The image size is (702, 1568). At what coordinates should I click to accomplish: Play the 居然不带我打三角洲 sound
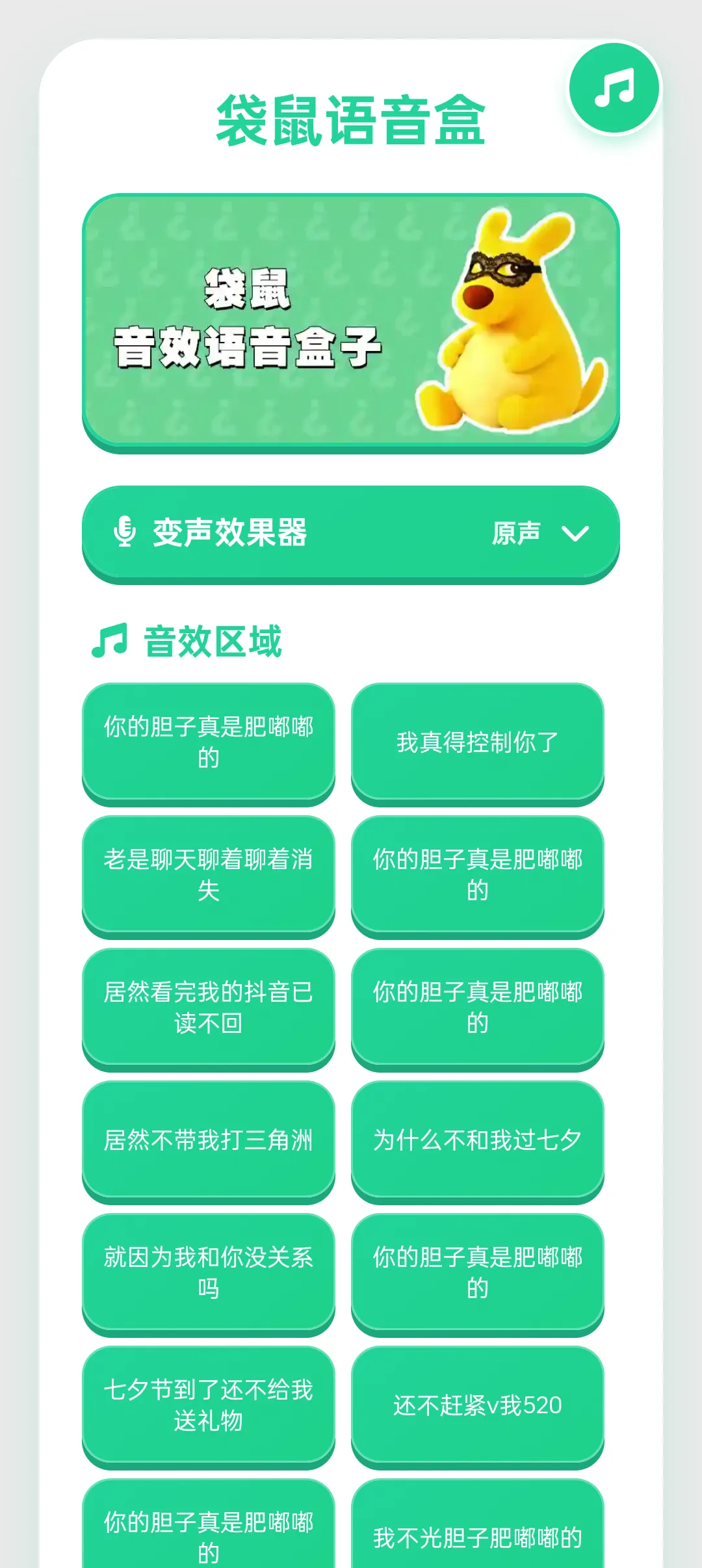[209, 1141]
